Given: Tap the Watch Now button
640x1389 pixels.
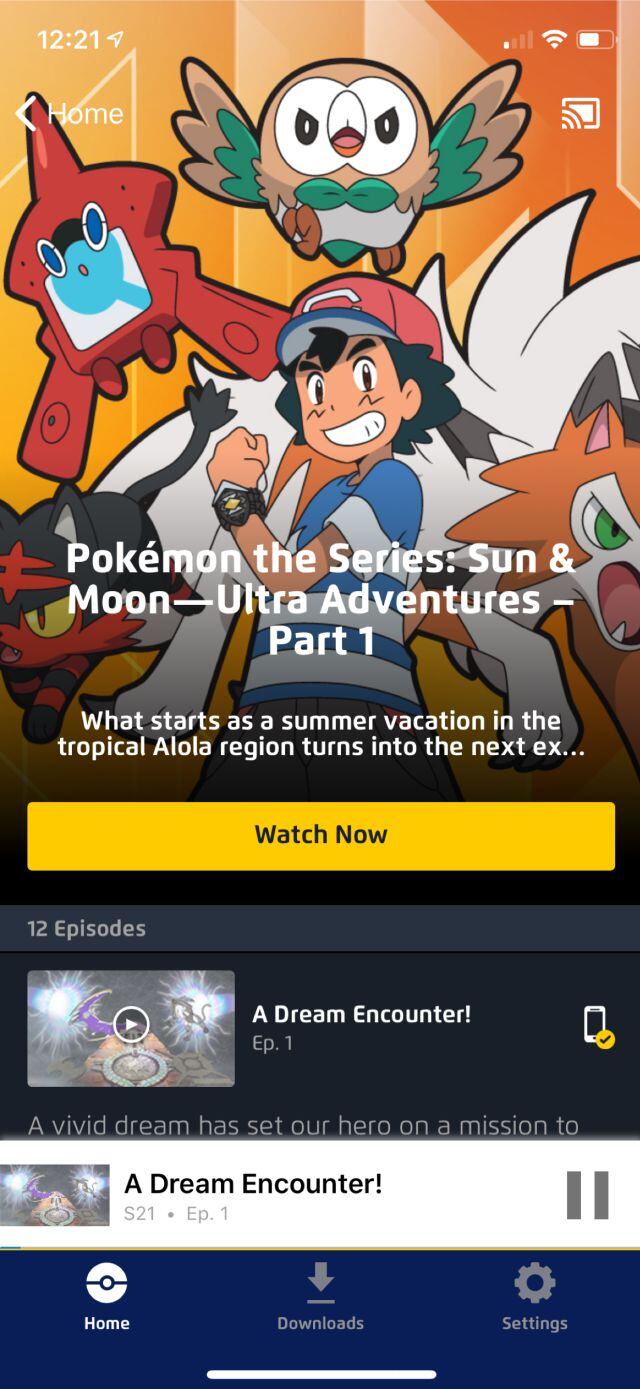Looking at the screenshot, I should [x=320, y=835].
